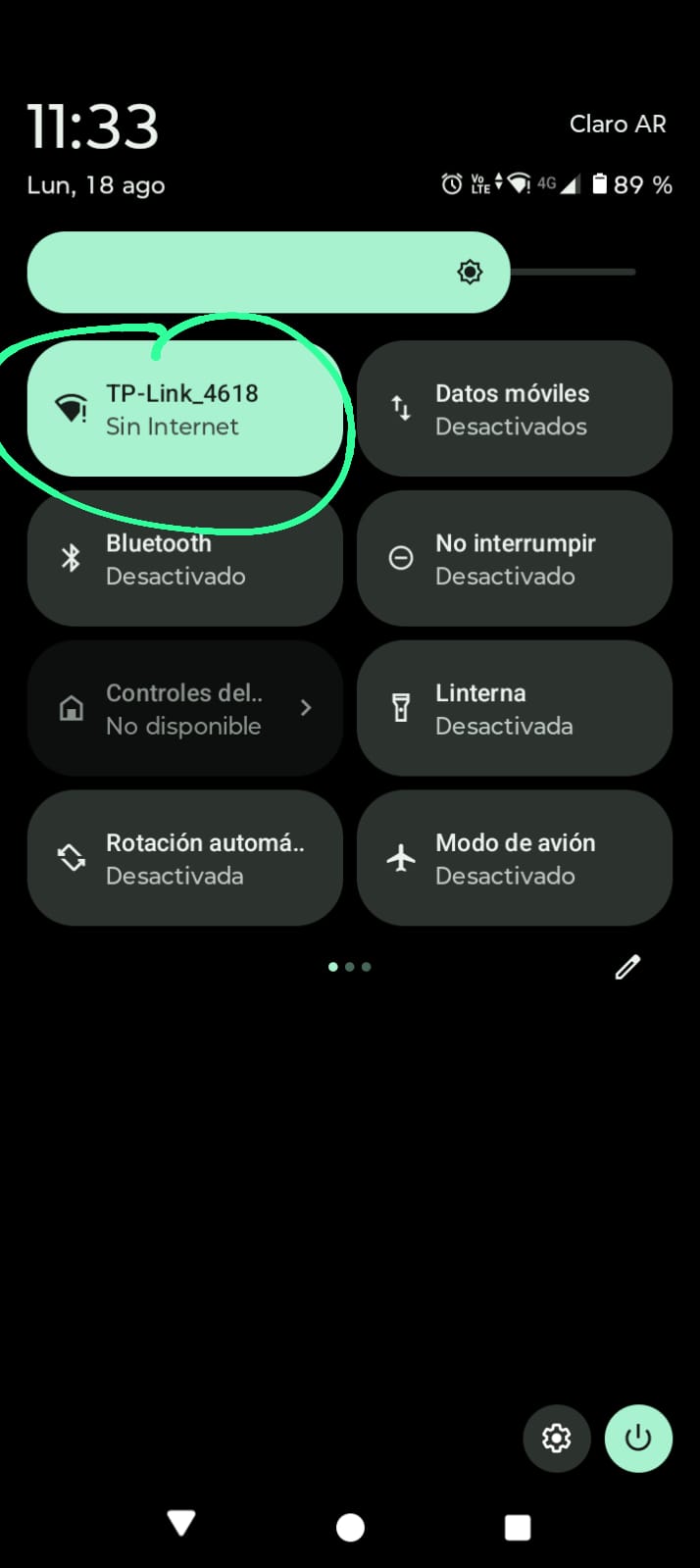Activate Modo de avión
The height and width of the screenshot is (1568, 700).
514,859
